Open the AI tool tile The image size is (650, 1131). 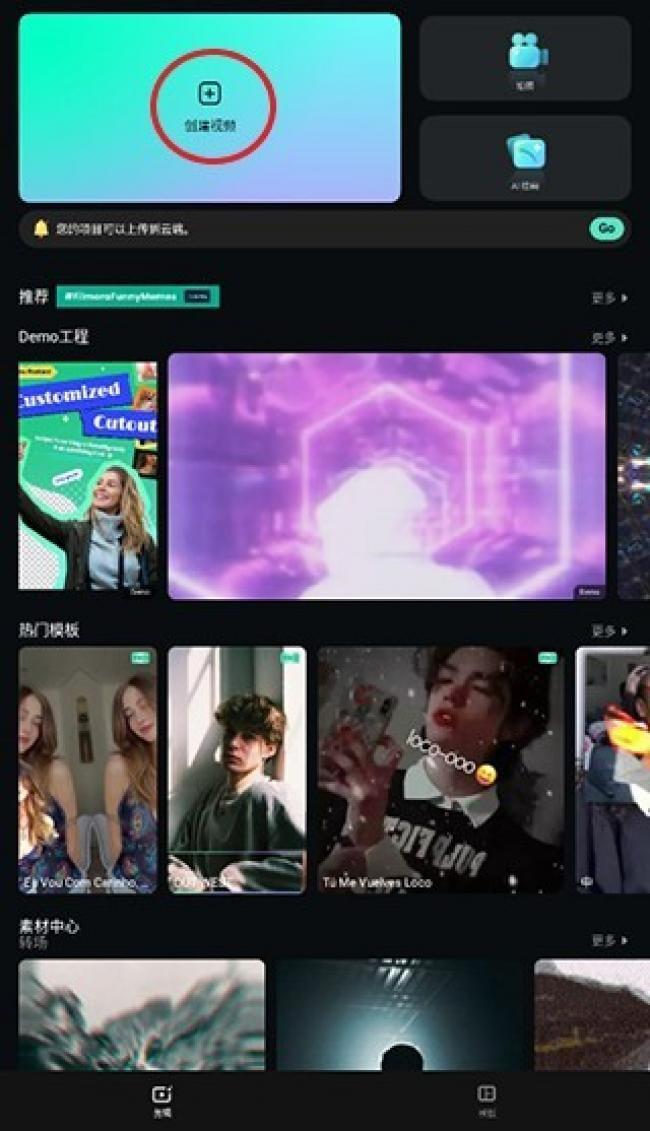click(x=525, y=158)
